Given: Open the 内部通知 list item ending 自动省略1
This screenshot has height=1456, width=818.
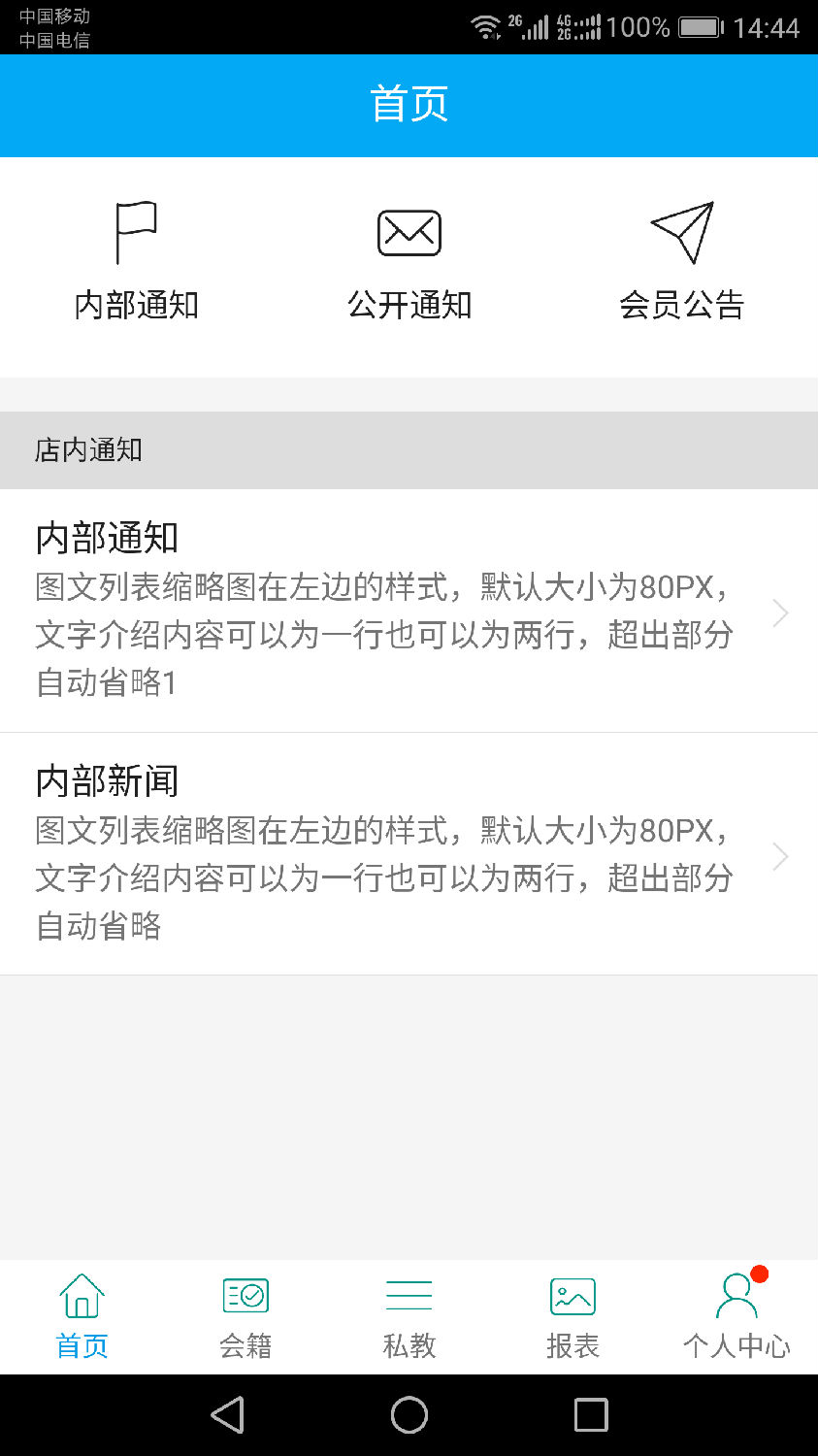Looking at the screenshot, I should tap(408, 612).
